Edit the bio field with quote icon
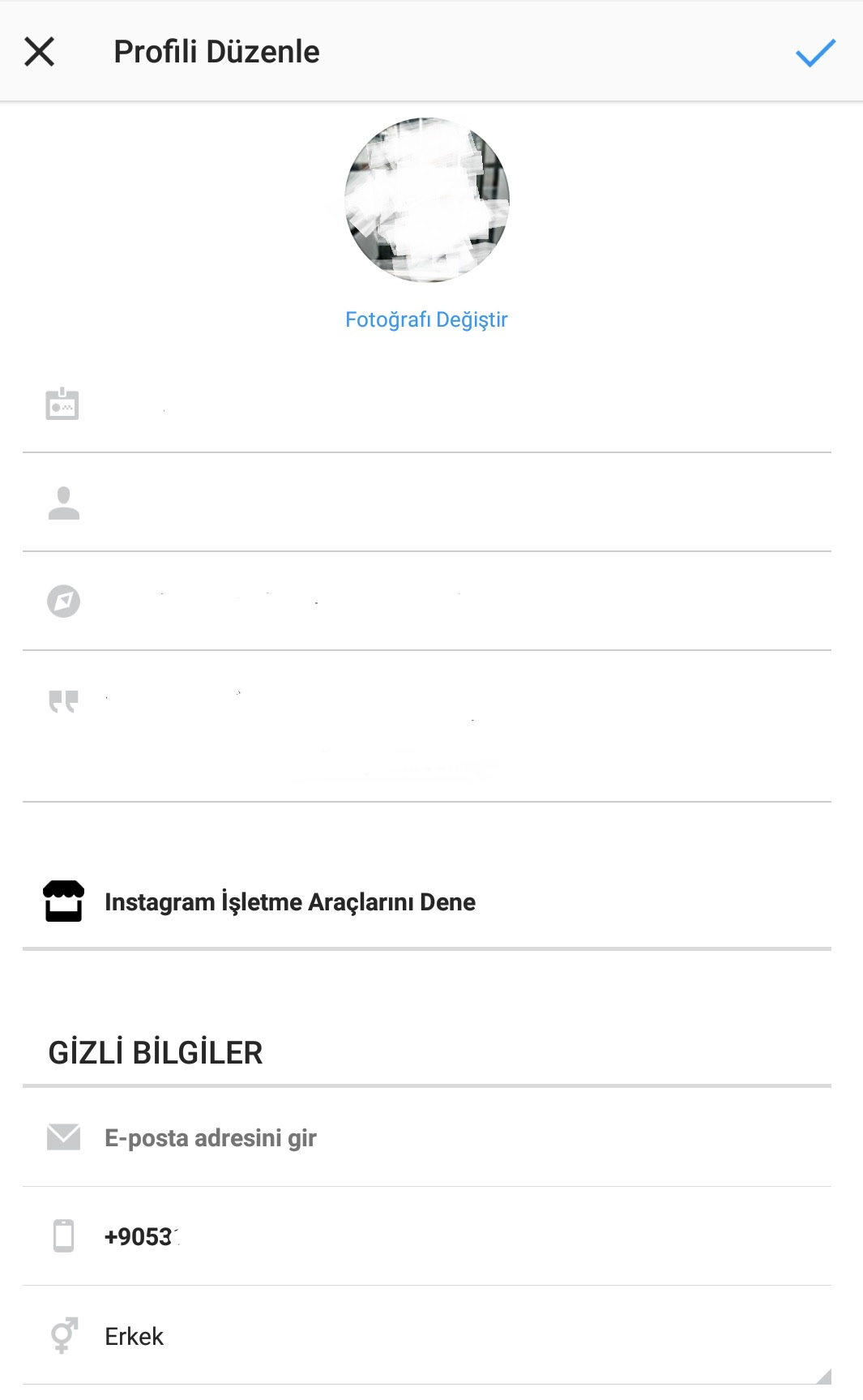The height and width of the screenshot is (1400, 863). tap(427, 727)
